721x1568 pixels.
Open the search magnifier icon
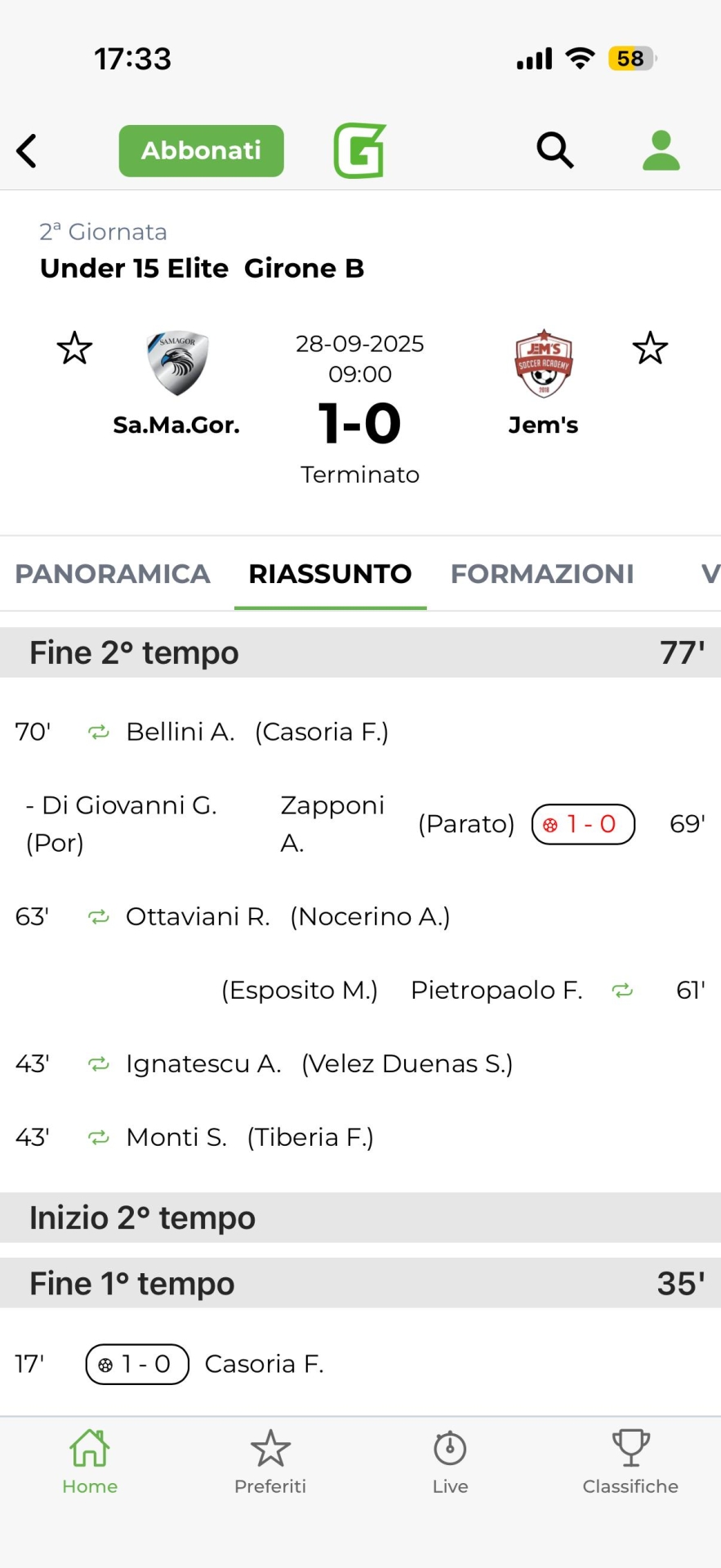tap(554, 150)
